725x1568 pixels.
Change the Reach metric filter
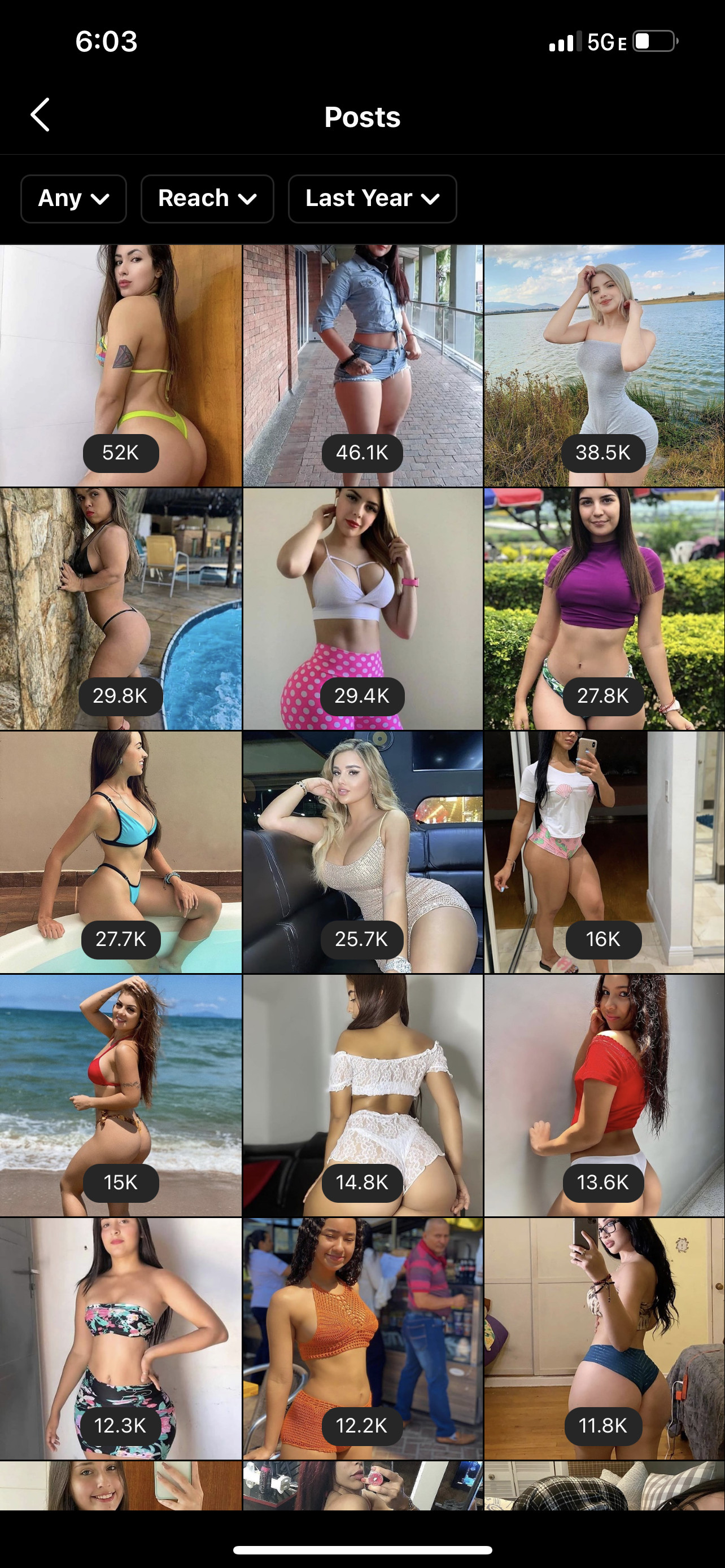pyautogui.click(x=207, y=199)
